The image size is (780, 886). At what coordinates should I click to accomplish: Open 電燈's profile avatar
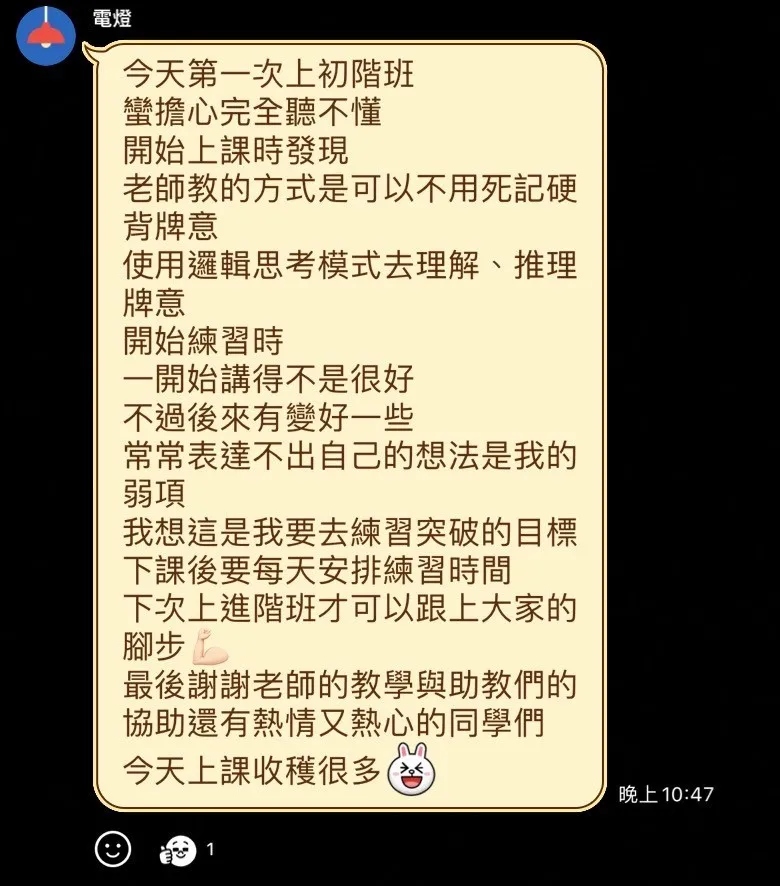pos(46,35)
